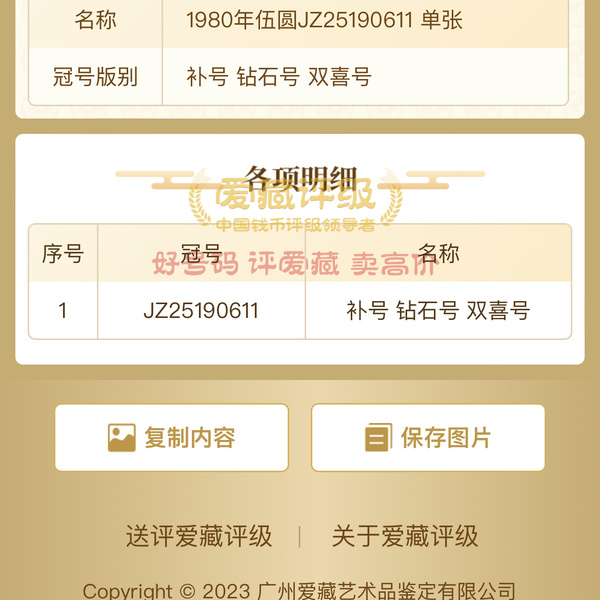Open the 送评爱藏评级 link
The image size is (600, 600).
coord(199,536)
